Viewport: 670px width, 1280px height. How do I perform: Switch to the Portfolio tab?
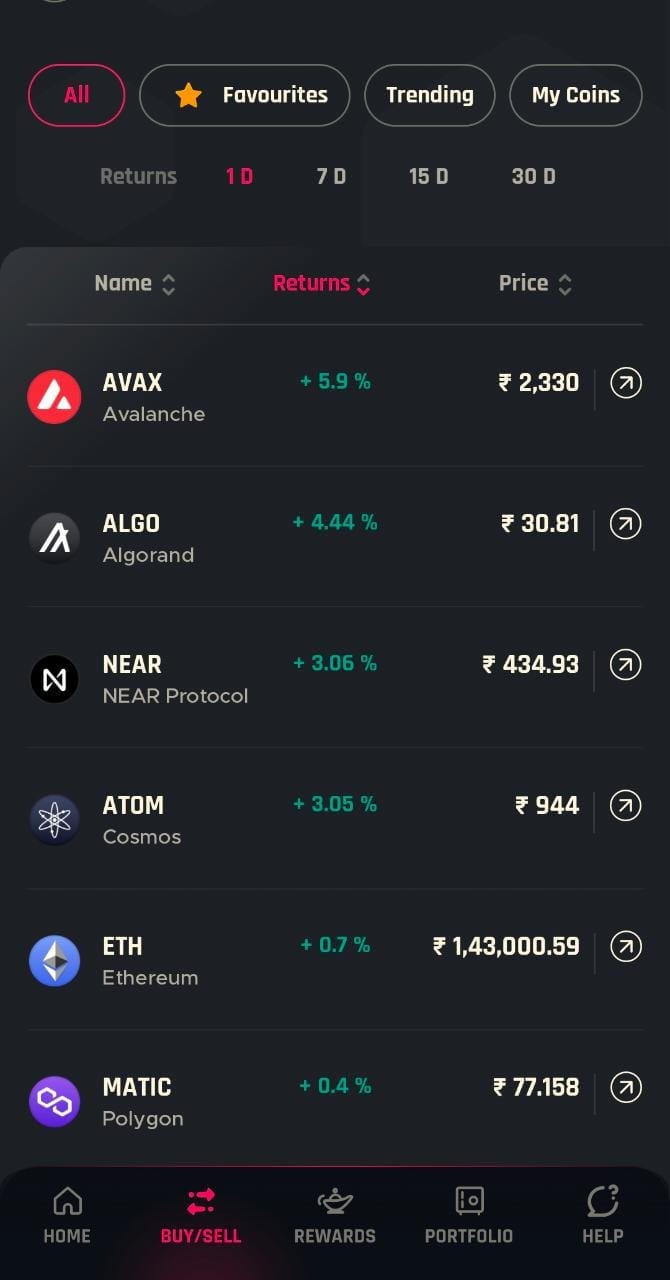469,1215
